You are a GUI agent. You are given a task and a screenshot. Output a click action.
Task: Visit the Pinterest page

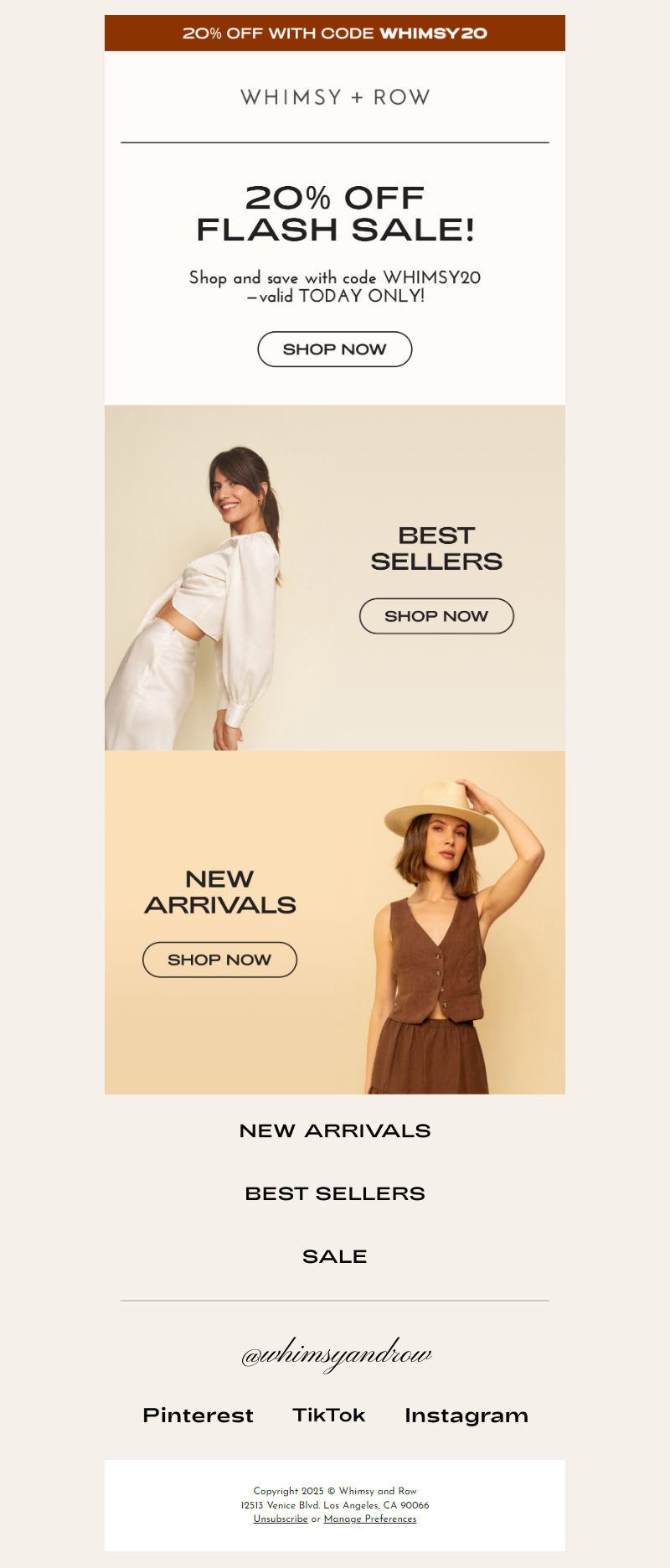[198, 1415]
